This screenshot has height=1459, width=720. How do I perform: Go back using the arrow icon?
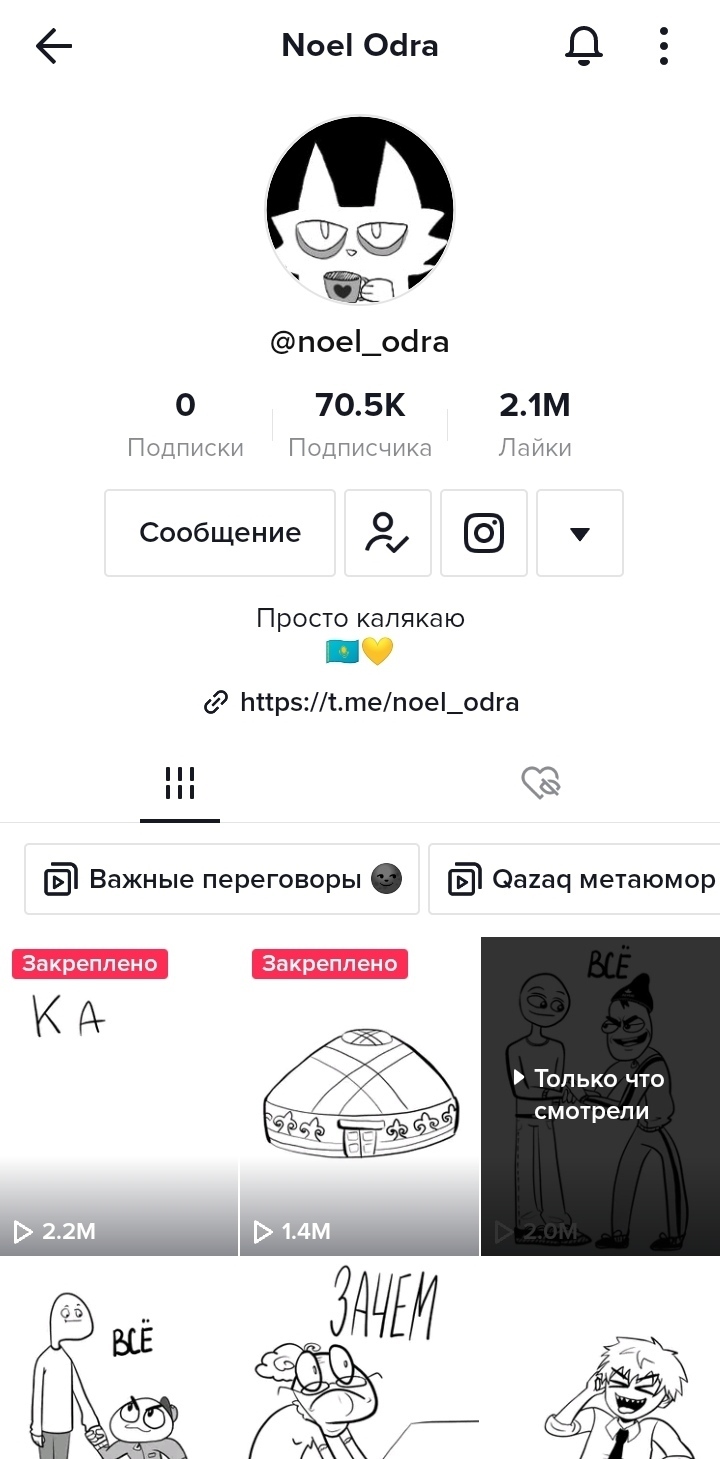[x=54, y=46]
